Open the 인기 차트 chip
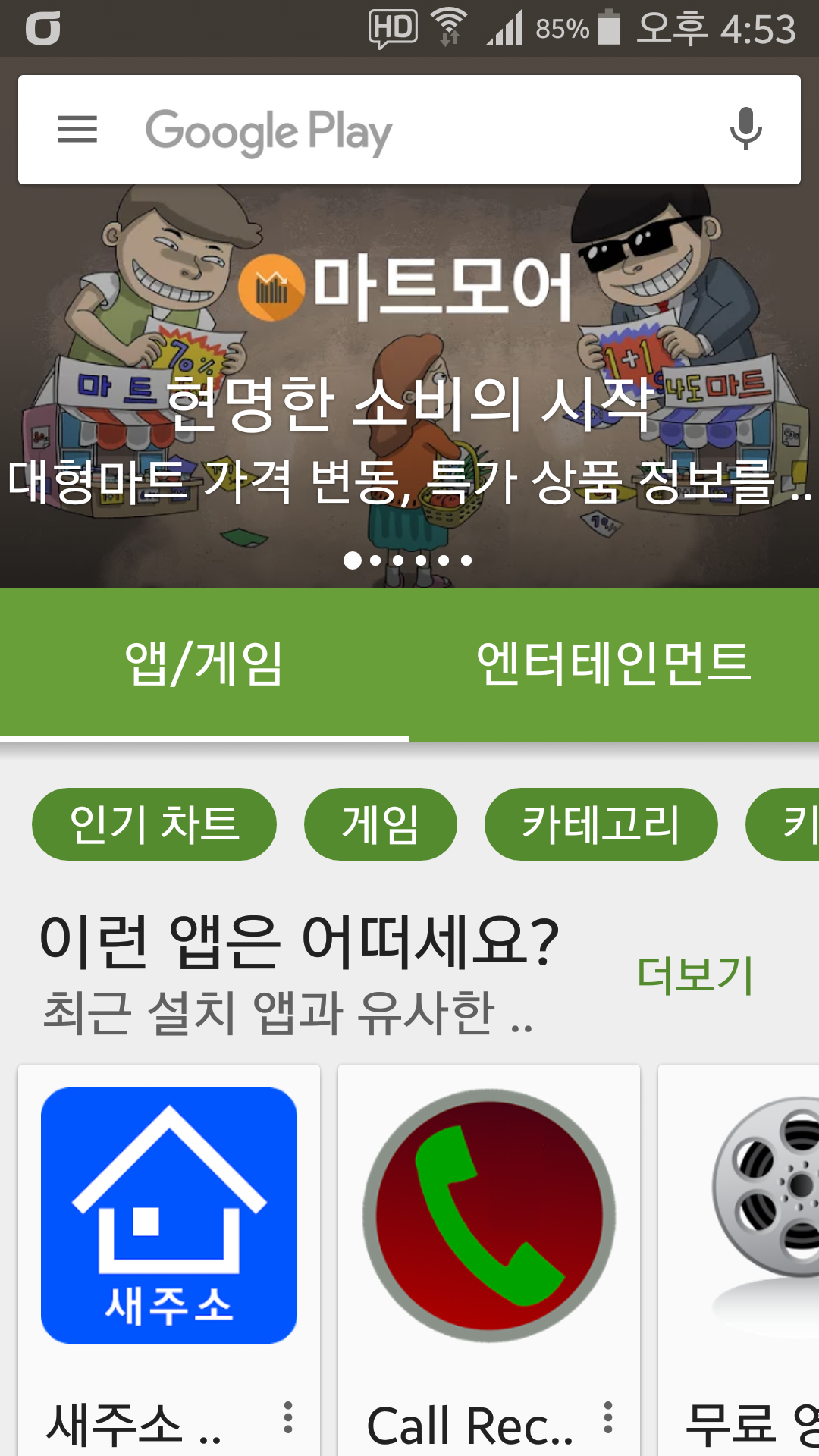 click(x=154, y=824)
